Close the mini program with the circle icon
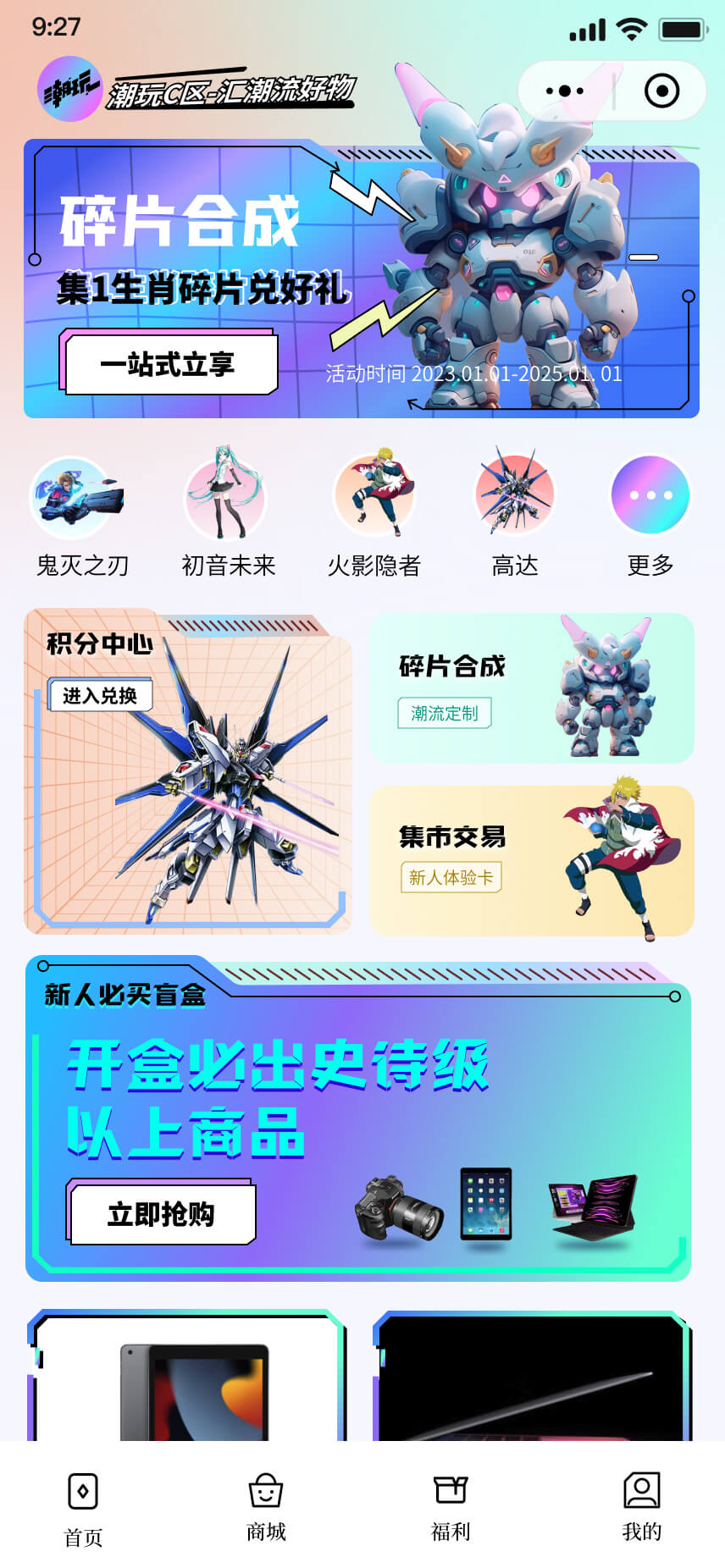 pos(661,91)
